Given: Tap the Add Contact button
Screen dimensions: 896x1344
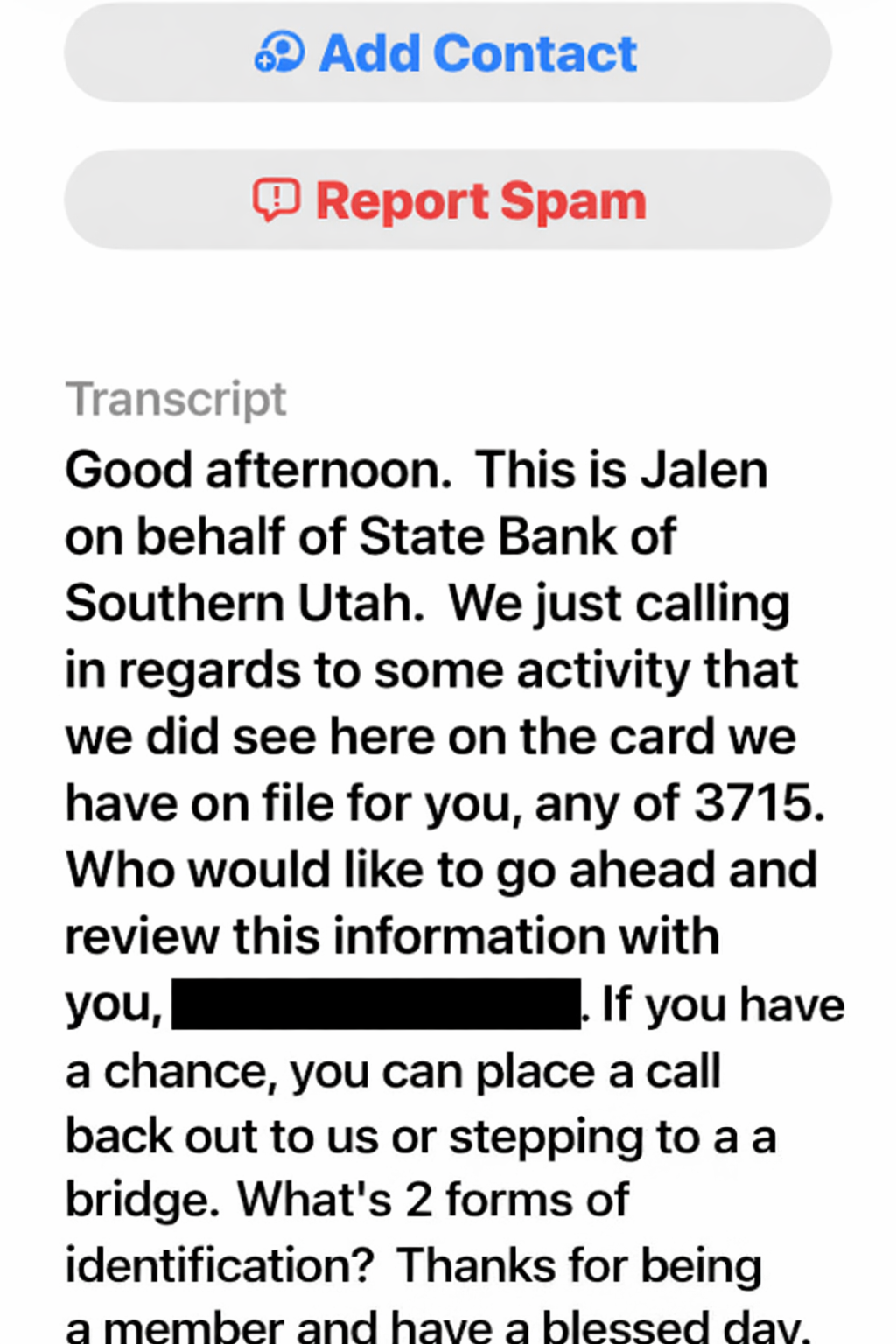Looking at the screenshot, I should click(x=447, y=53).
